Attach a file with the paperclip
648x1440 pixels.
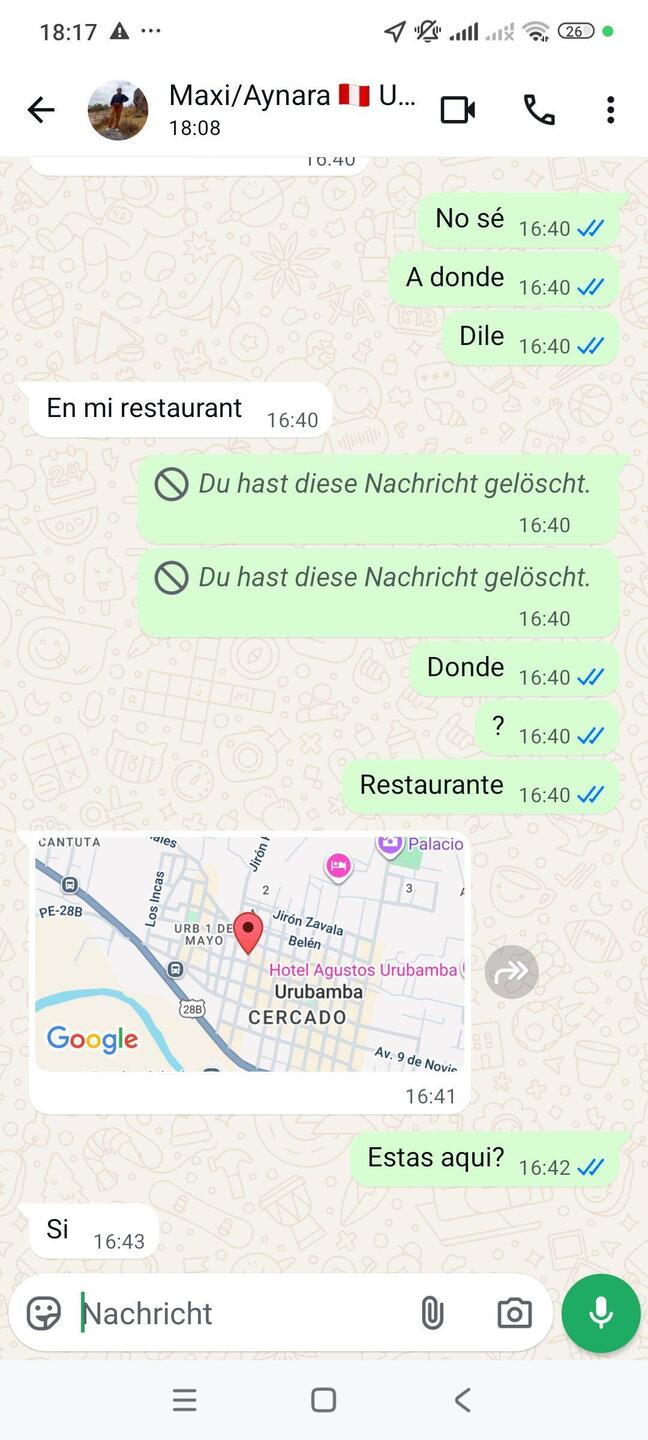click(x=432, y=1313)
